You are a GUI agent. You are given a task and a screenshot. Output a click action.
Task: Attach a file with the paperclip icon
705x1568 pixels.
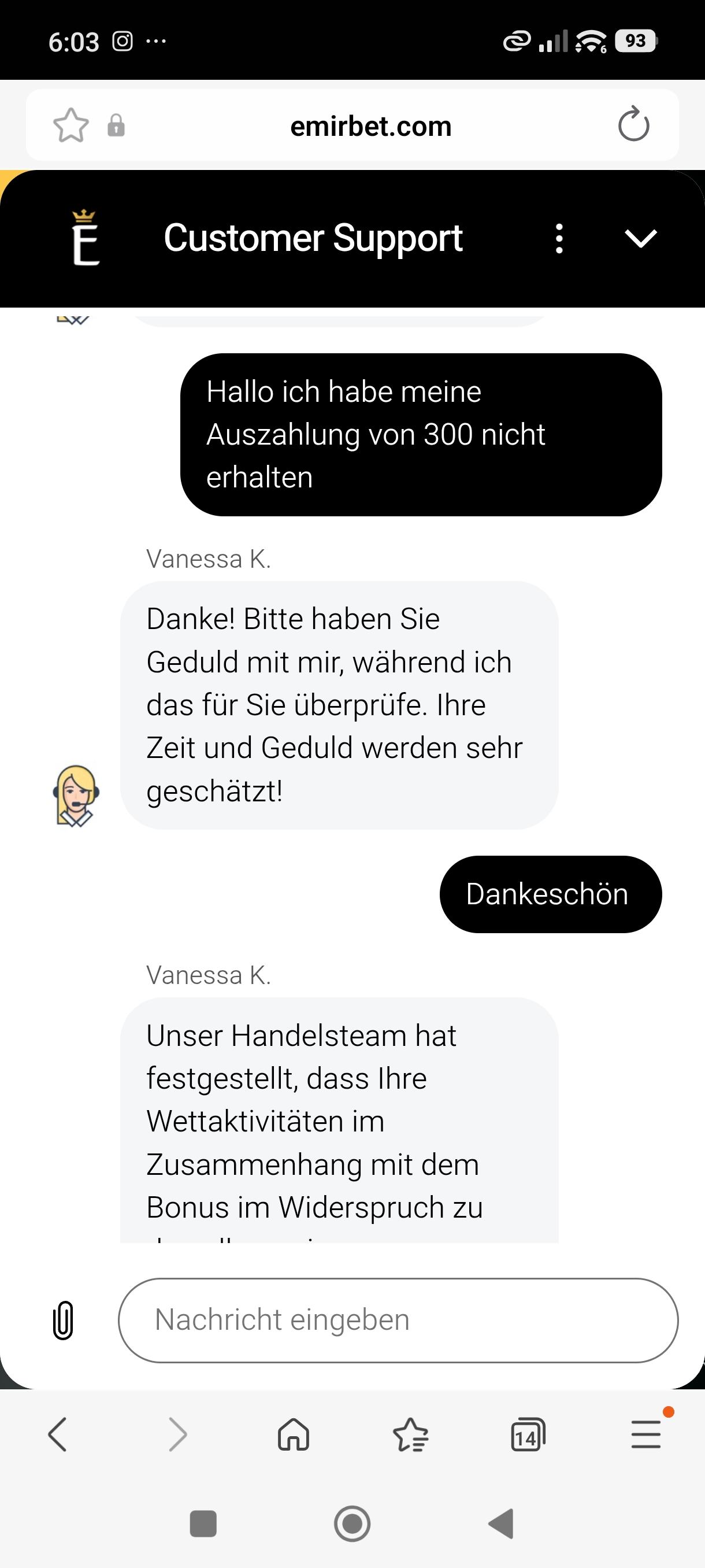click(63, 1321)
